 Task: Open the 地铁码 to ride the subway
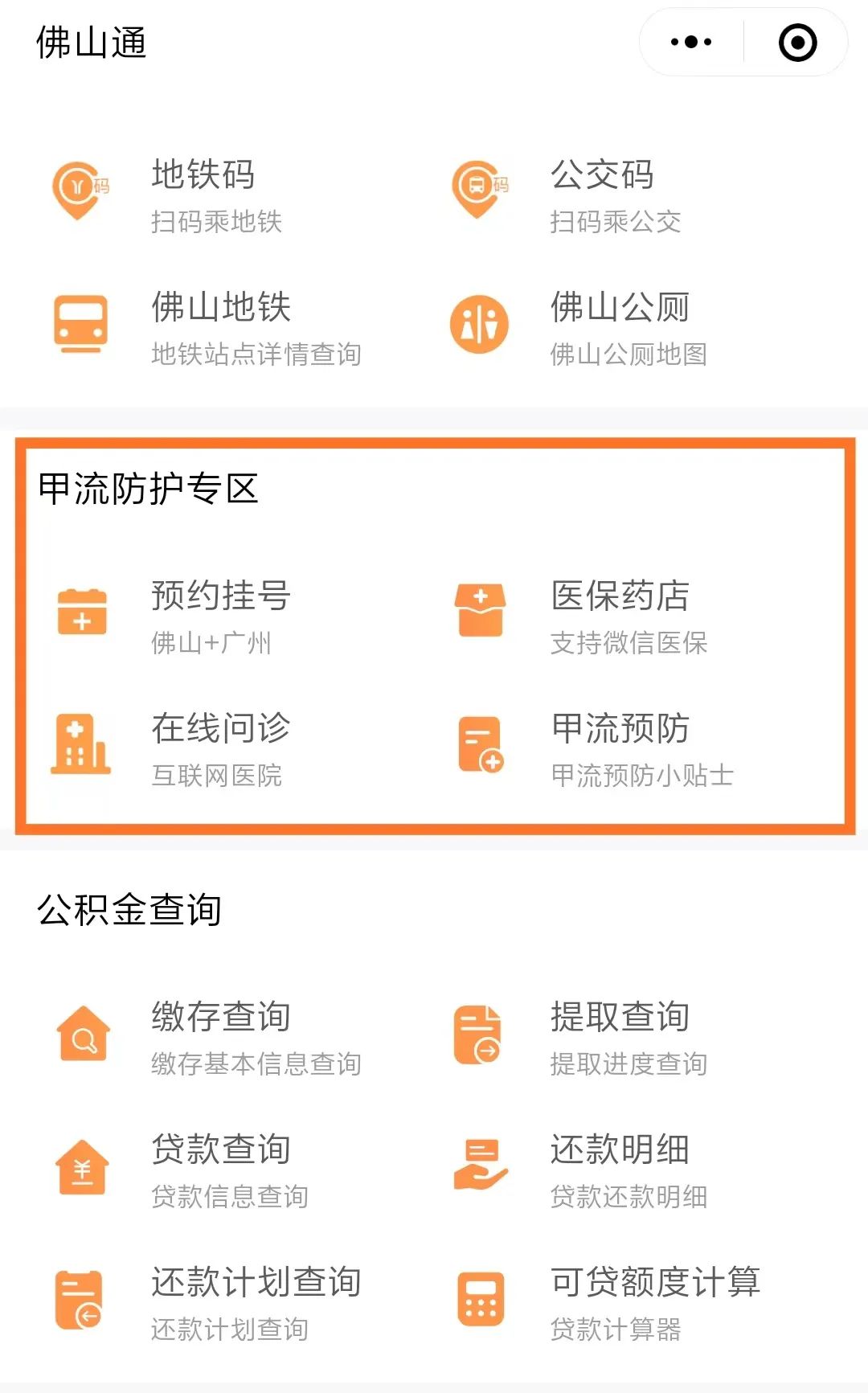pos(203,177)
